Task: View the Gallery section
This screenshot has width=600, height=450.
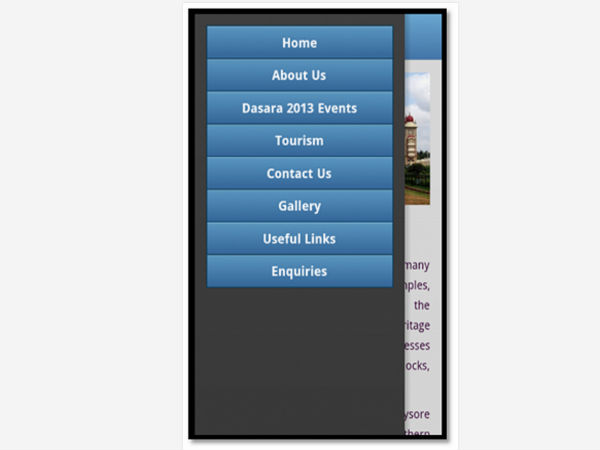Action: (299, 206)
